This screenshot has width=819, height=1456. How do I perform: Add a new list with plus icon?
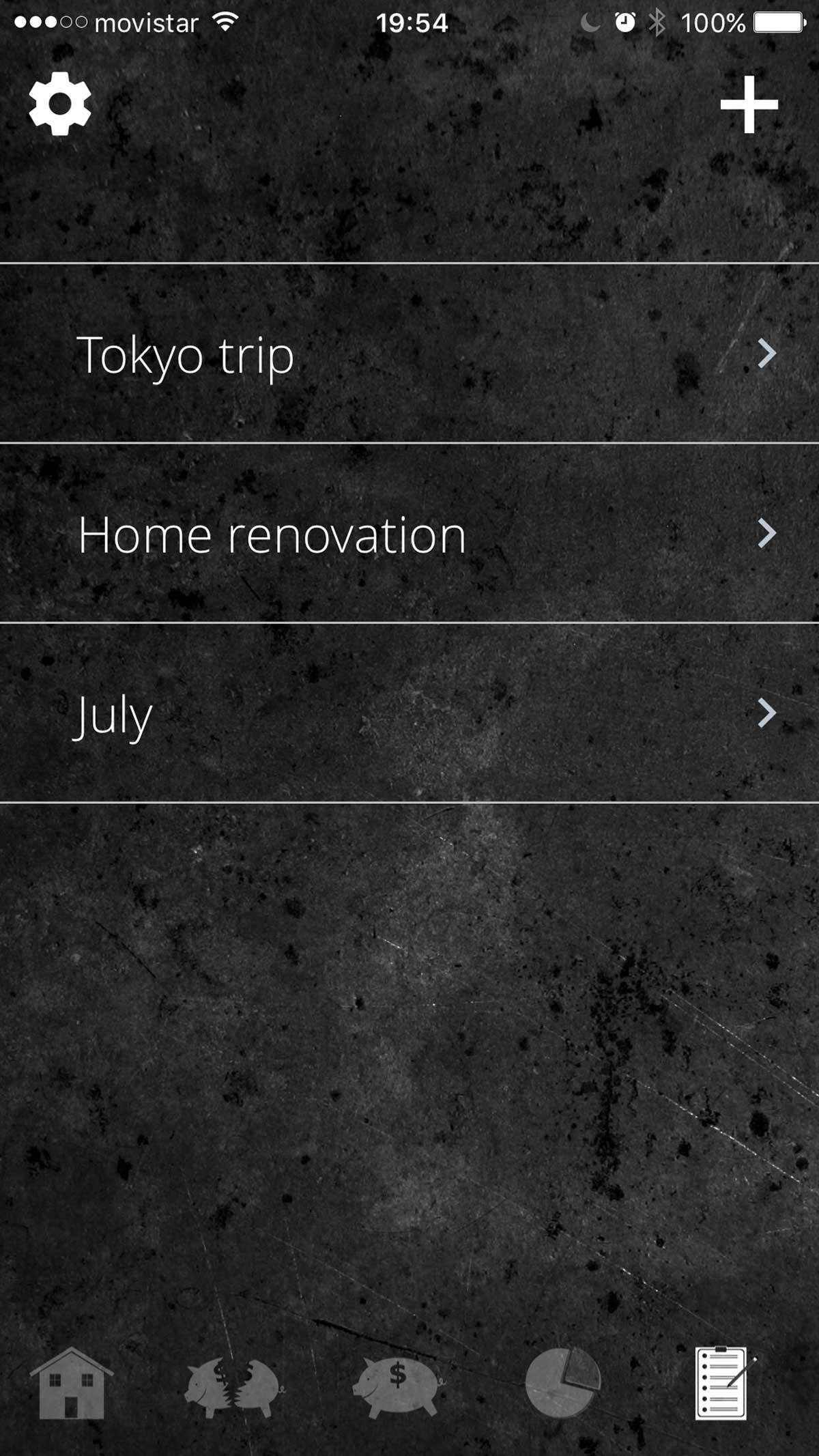(x=749, y=104)
